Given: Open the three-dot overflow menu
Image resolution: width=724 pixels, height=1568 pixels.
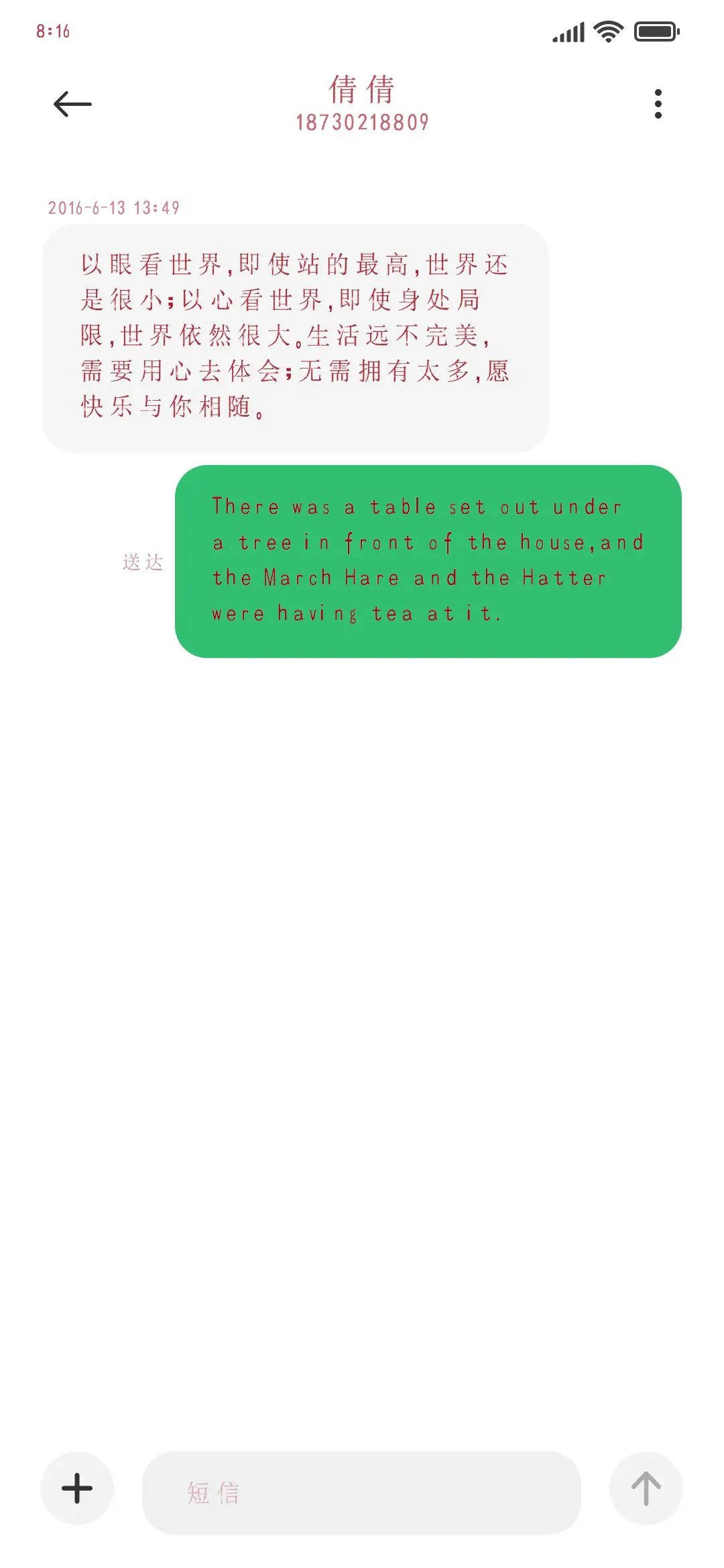Looking at the screenshot, I should (658, 104).
